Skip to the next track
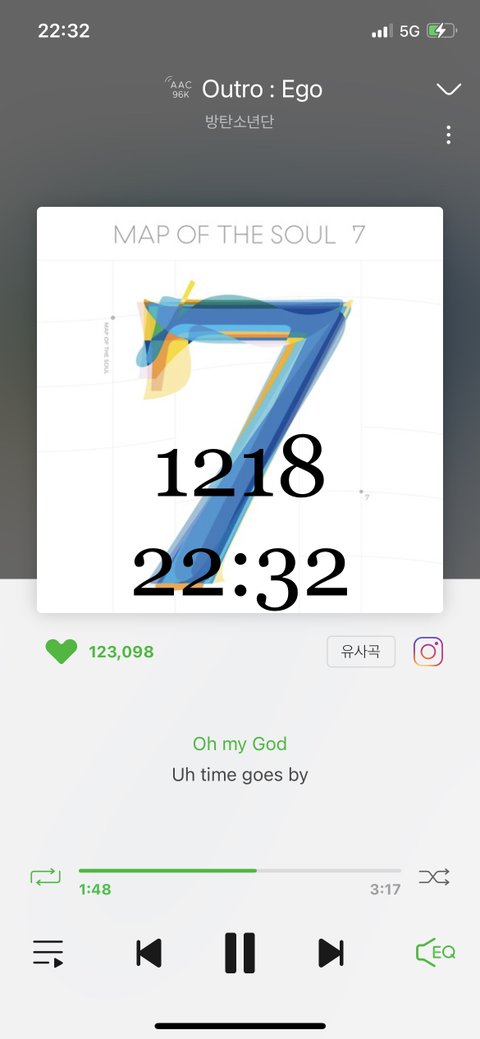Image resolution: width=480 pixels, height=1039 pixels. (331, 953)
